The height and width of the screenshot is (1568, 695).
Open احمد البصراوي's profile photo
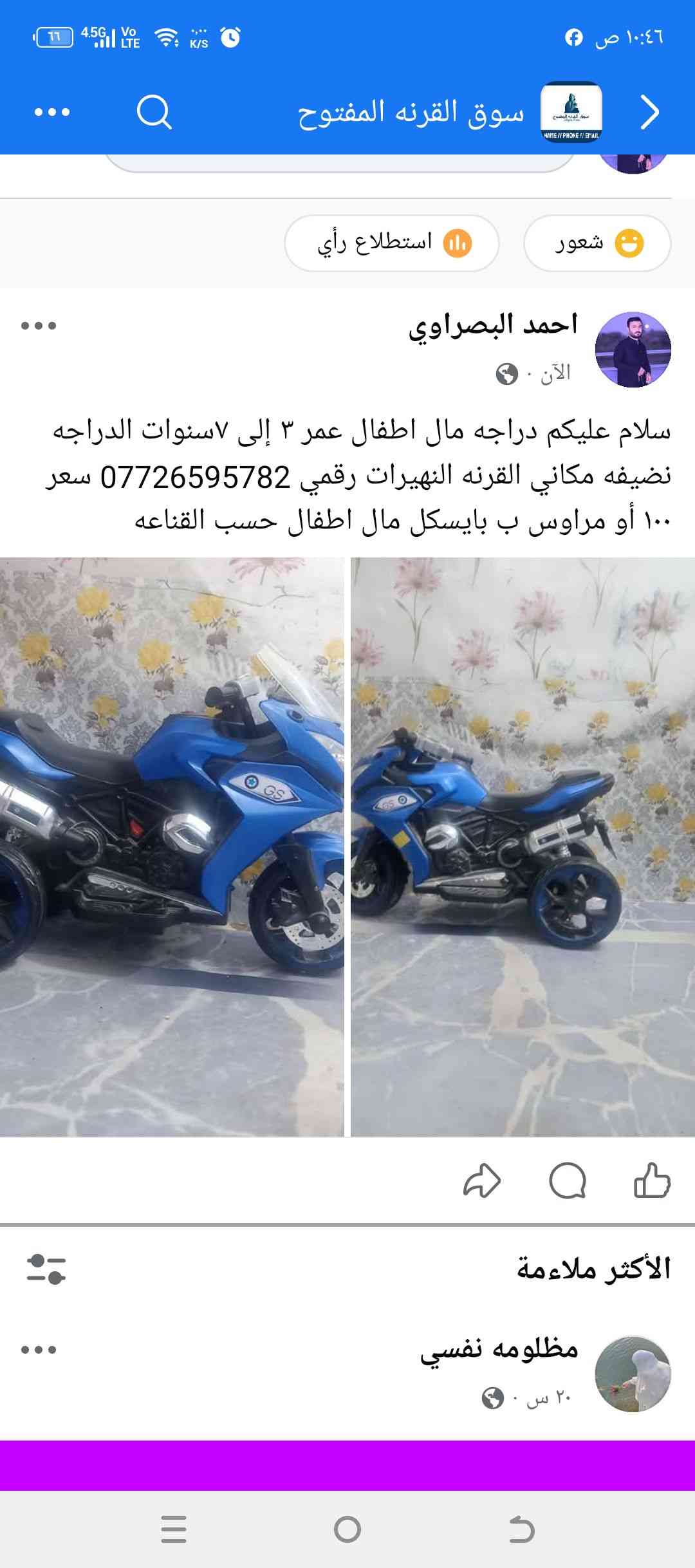633,350
